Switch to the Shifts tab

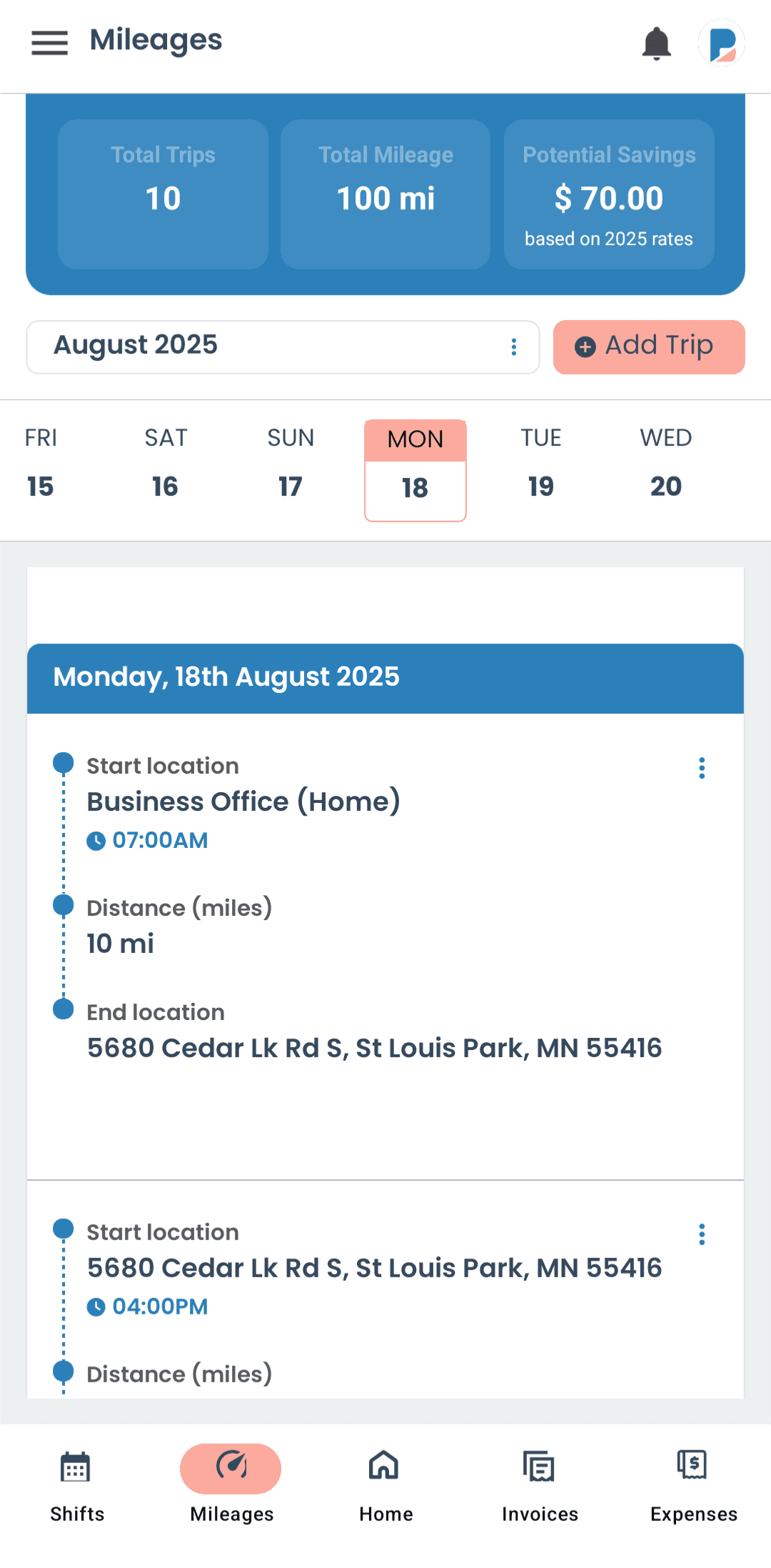[x=77, y=1484]
